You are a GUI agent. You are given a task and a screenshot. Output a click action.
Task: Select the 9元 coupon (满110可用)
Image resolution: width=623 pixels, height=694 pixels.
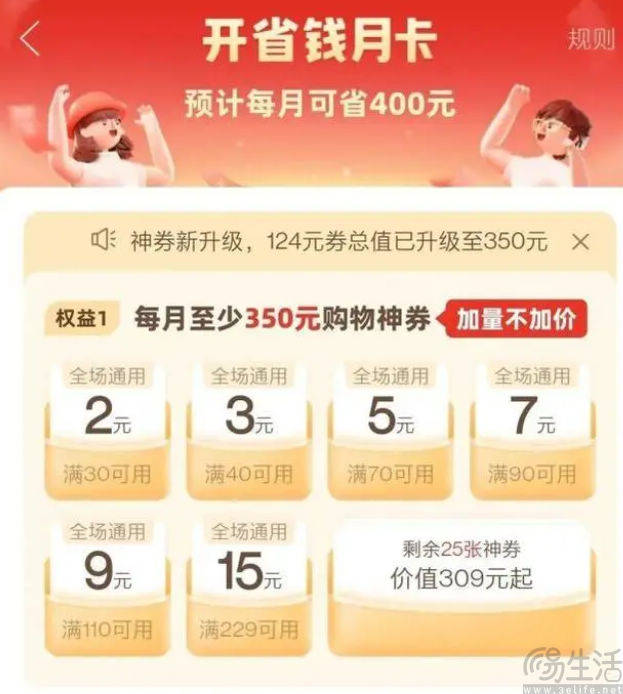(107, 586)
